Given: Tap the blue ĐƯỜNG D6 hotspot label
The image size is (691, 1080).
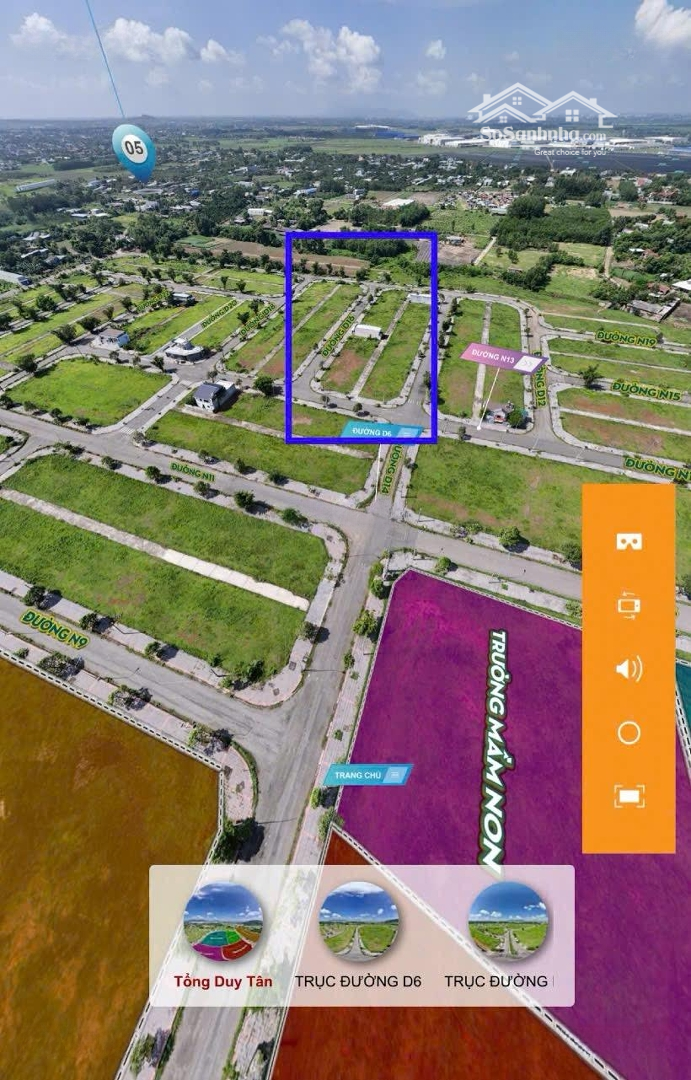Looking at the screenshot, I should point(381,431).
